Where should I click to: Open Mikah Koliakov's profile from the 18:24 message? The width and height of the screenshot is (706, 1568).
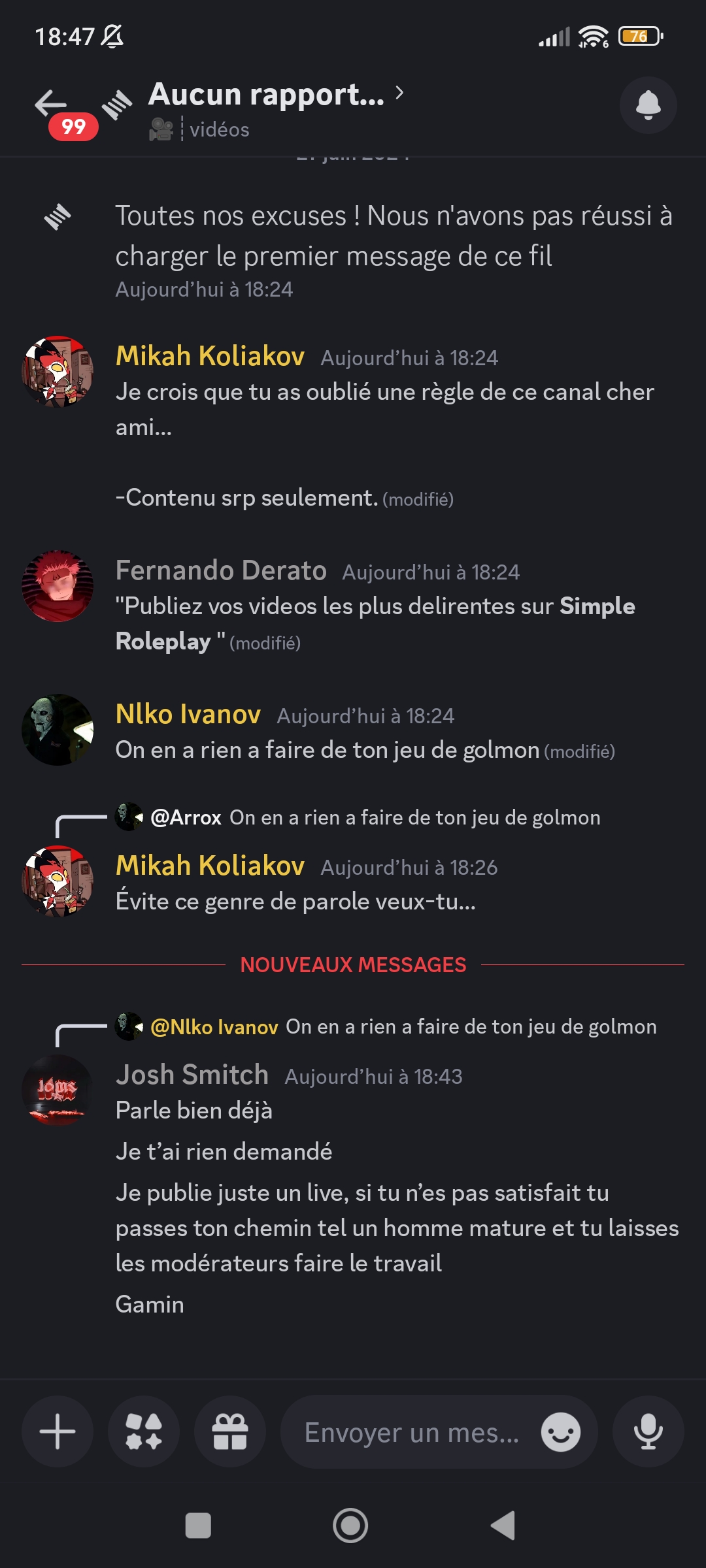click(x=210, y=356)
